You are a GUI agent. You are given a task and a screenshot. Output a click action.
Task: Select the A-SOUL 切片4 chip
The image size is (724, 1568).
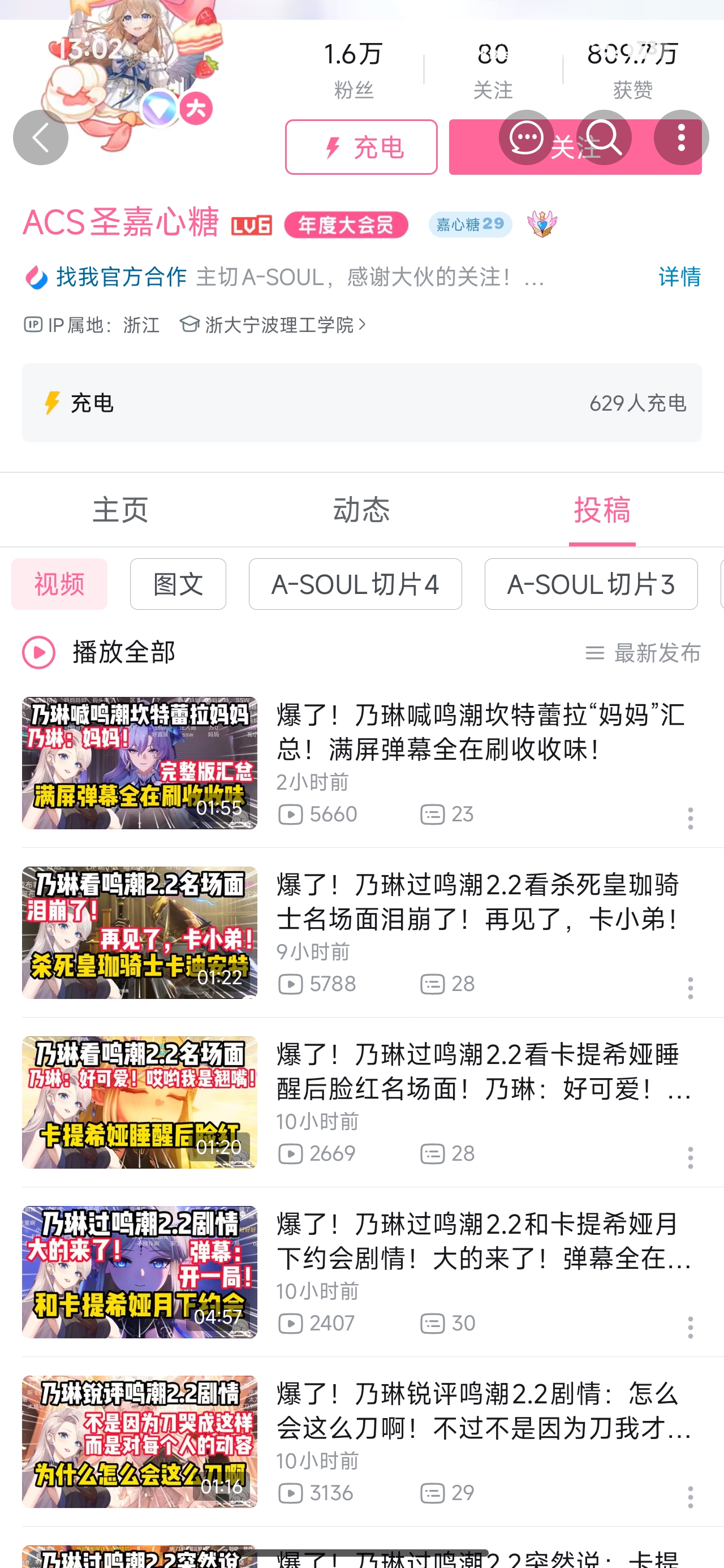355,584
